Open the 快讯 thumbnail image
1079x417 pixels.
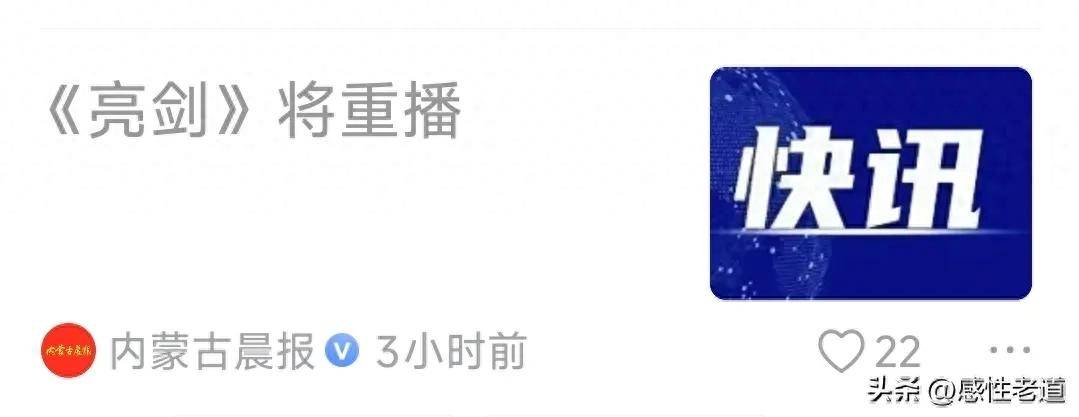(869, 183)
